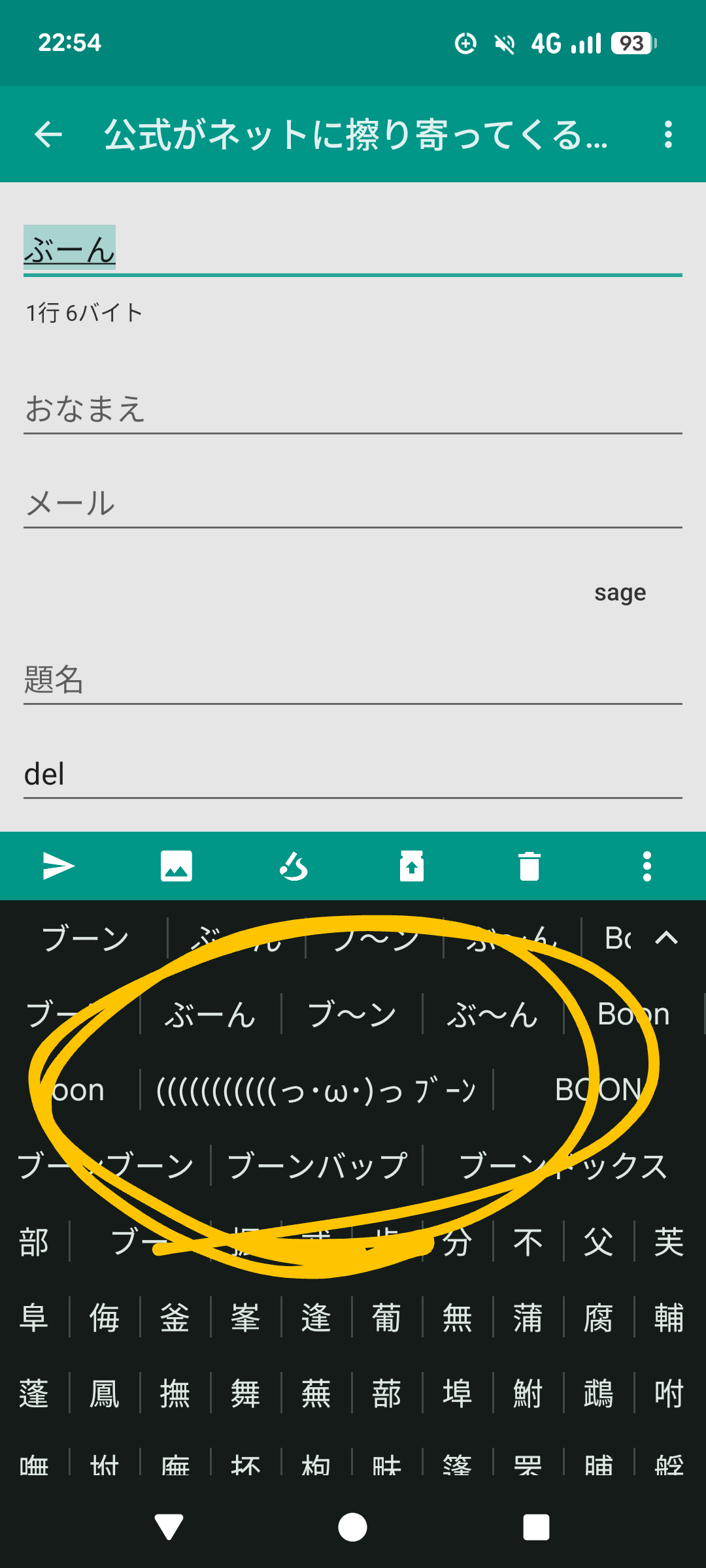Tap the comment field containing ぶーん

click(353, 251)
